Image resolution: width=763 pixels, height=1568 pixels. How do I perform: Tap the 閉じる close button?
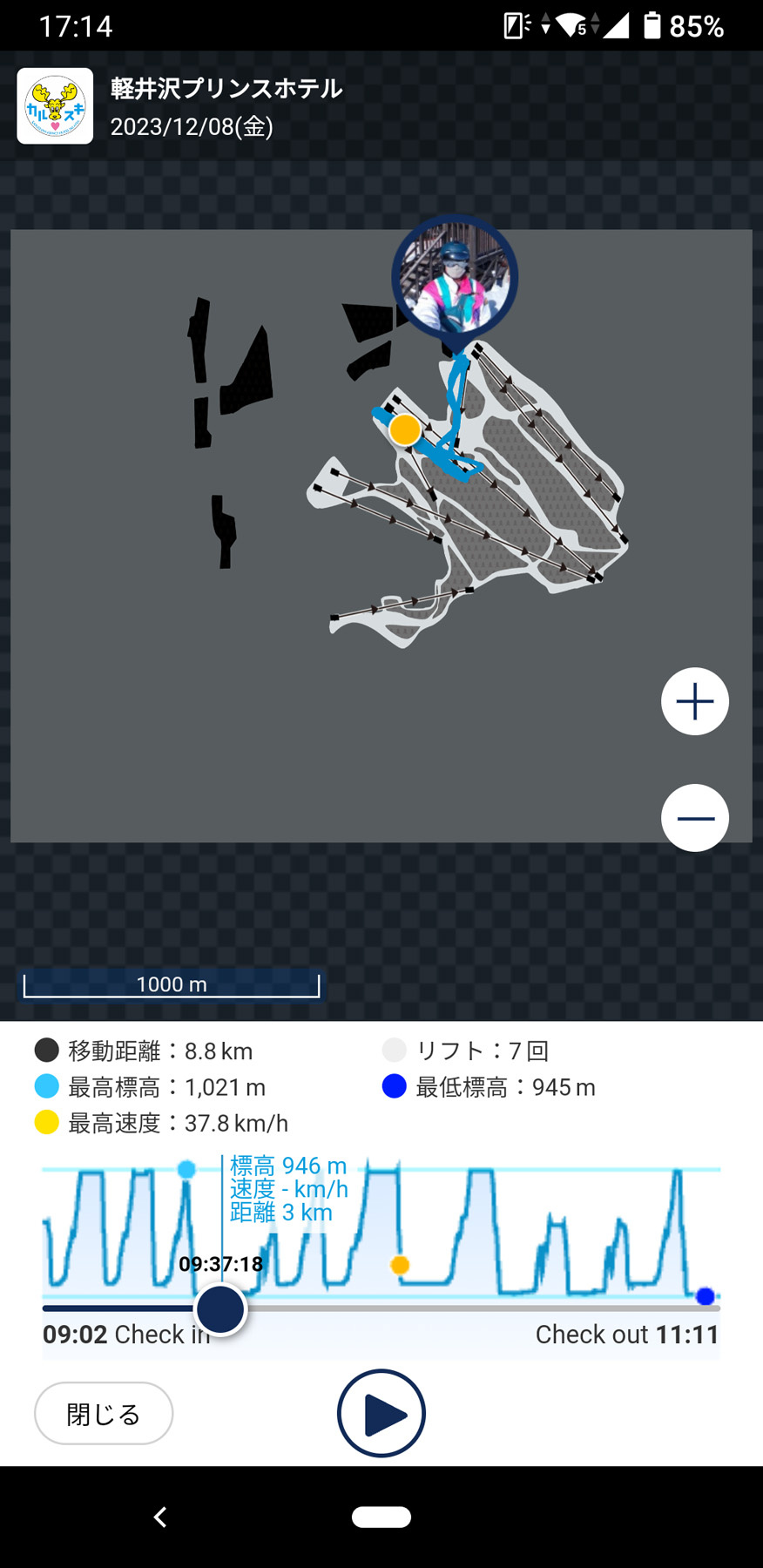[104, 1413]
